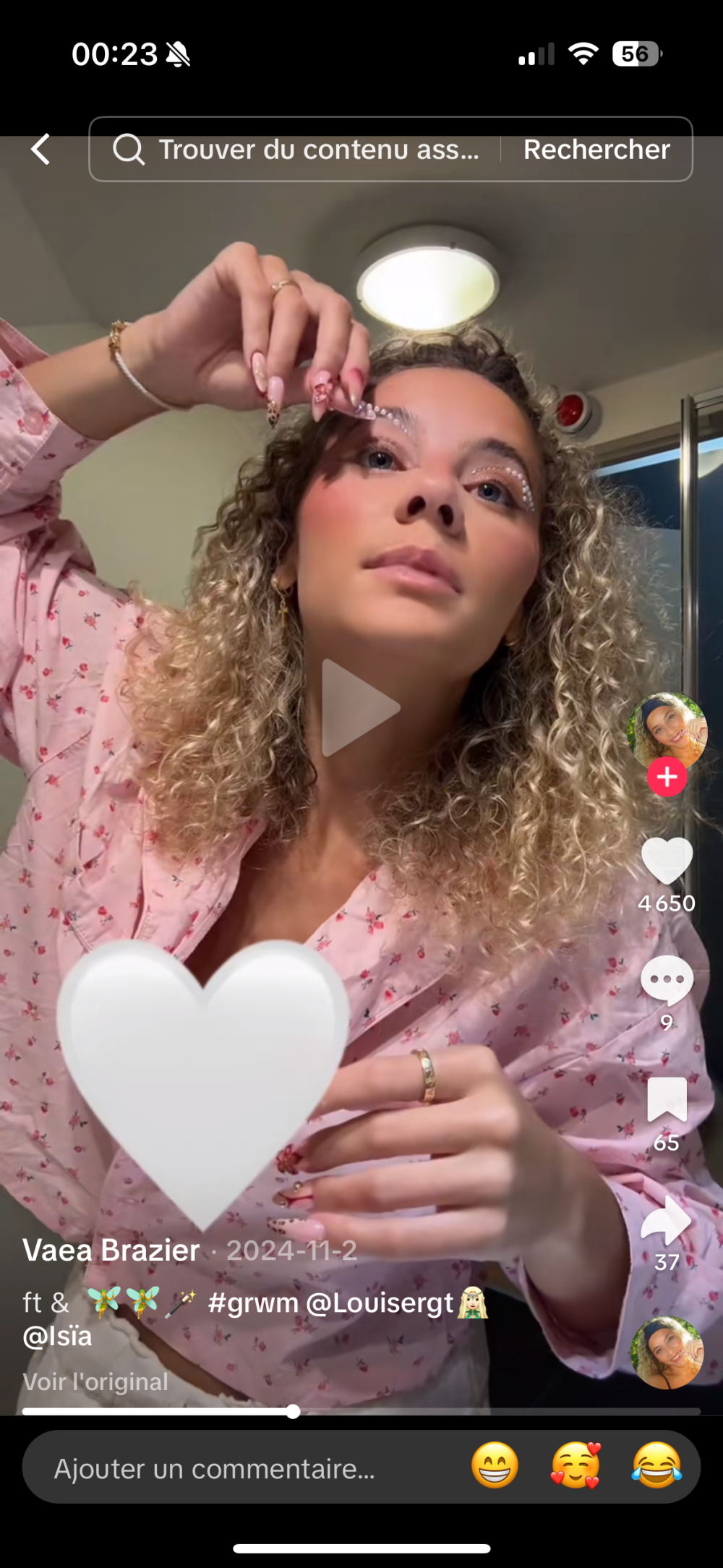Open the #grwm hashtag
This screenshot has height=1568, width=723.
(x=253, y=1303)
